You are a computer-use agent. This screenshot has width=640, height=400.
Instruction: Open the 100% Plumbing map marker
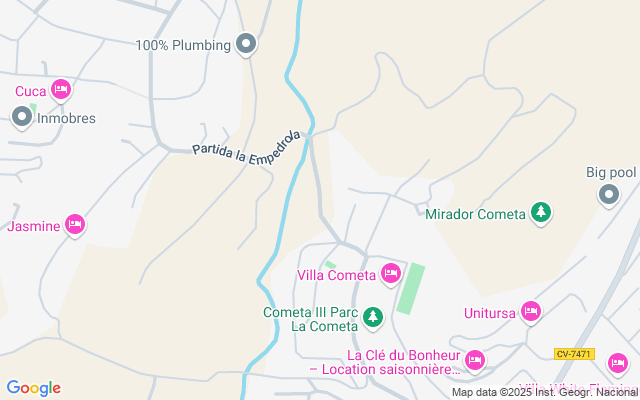[246, 44]
